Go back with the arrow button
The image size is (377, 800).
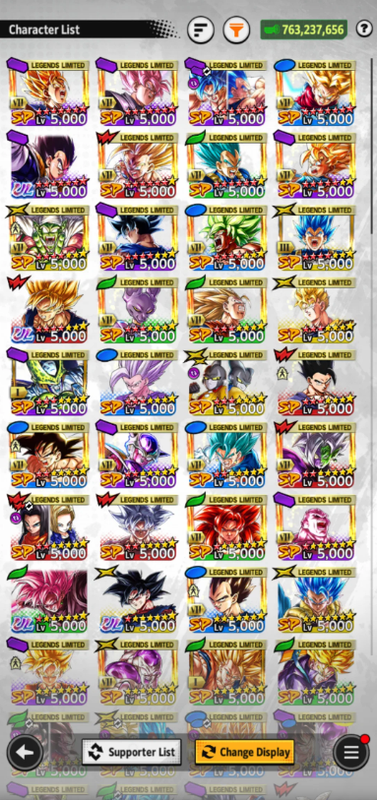pyautogui.click(x=25, y=752)
